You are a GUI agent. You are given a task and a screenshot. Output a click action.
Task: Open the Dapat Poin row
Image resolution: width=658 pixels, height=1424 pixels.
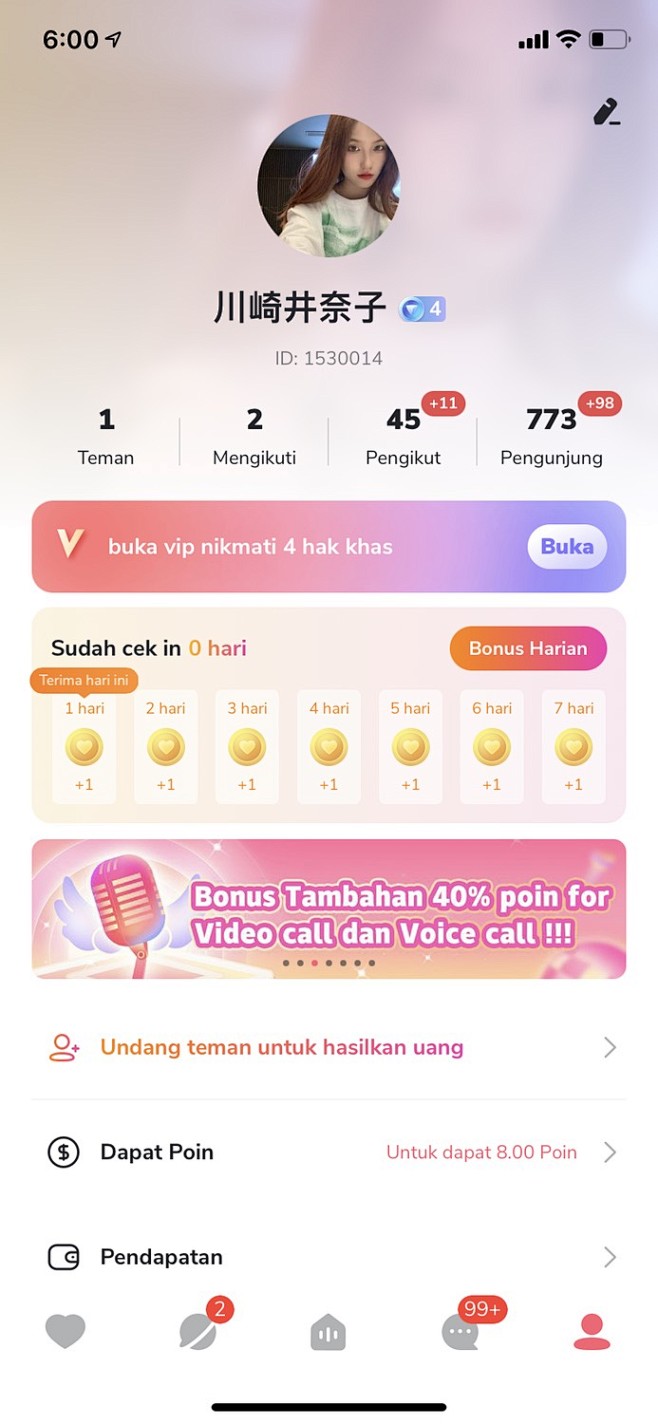tap(329, 1152)
